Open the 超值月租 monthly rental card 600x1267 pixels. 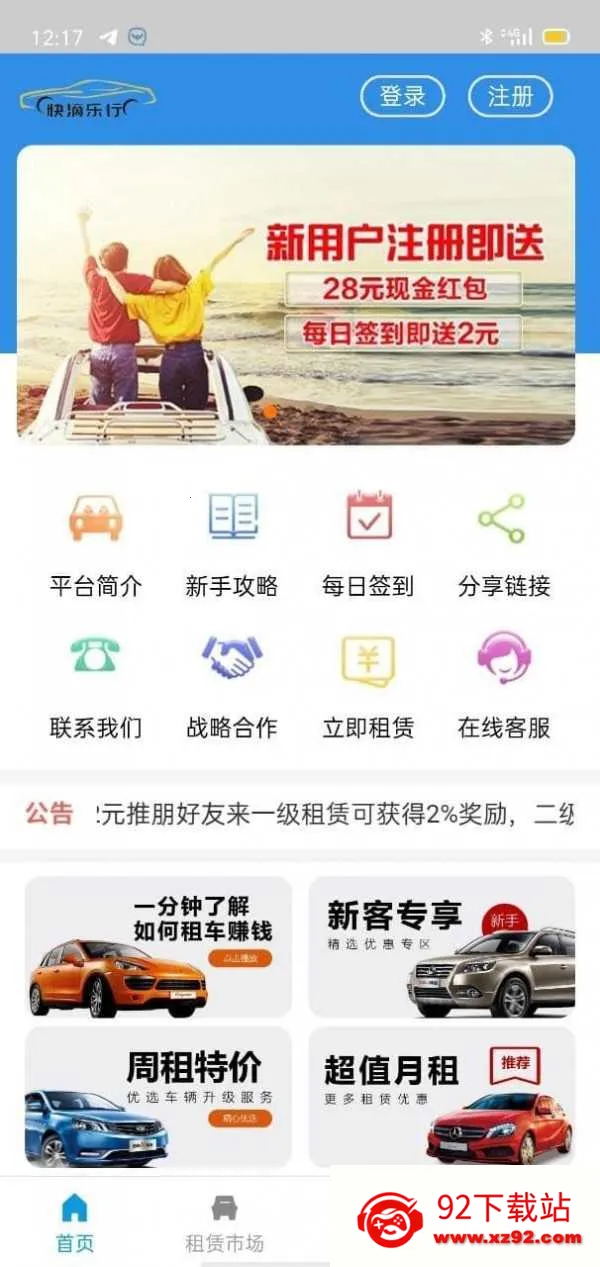442,1096
